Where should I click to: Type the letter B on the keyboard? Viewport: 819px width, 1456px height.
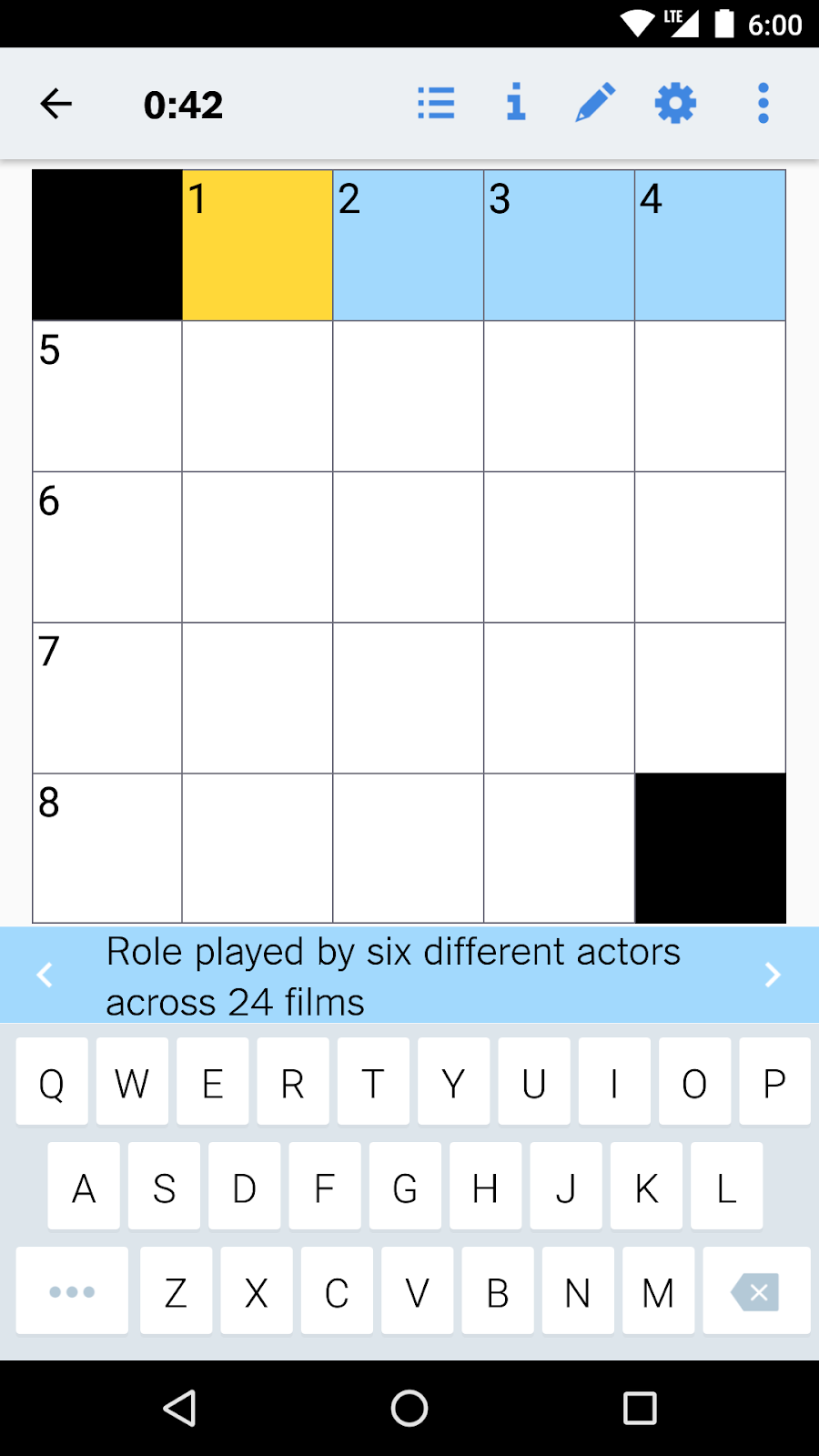click(x=497, y=1292)
